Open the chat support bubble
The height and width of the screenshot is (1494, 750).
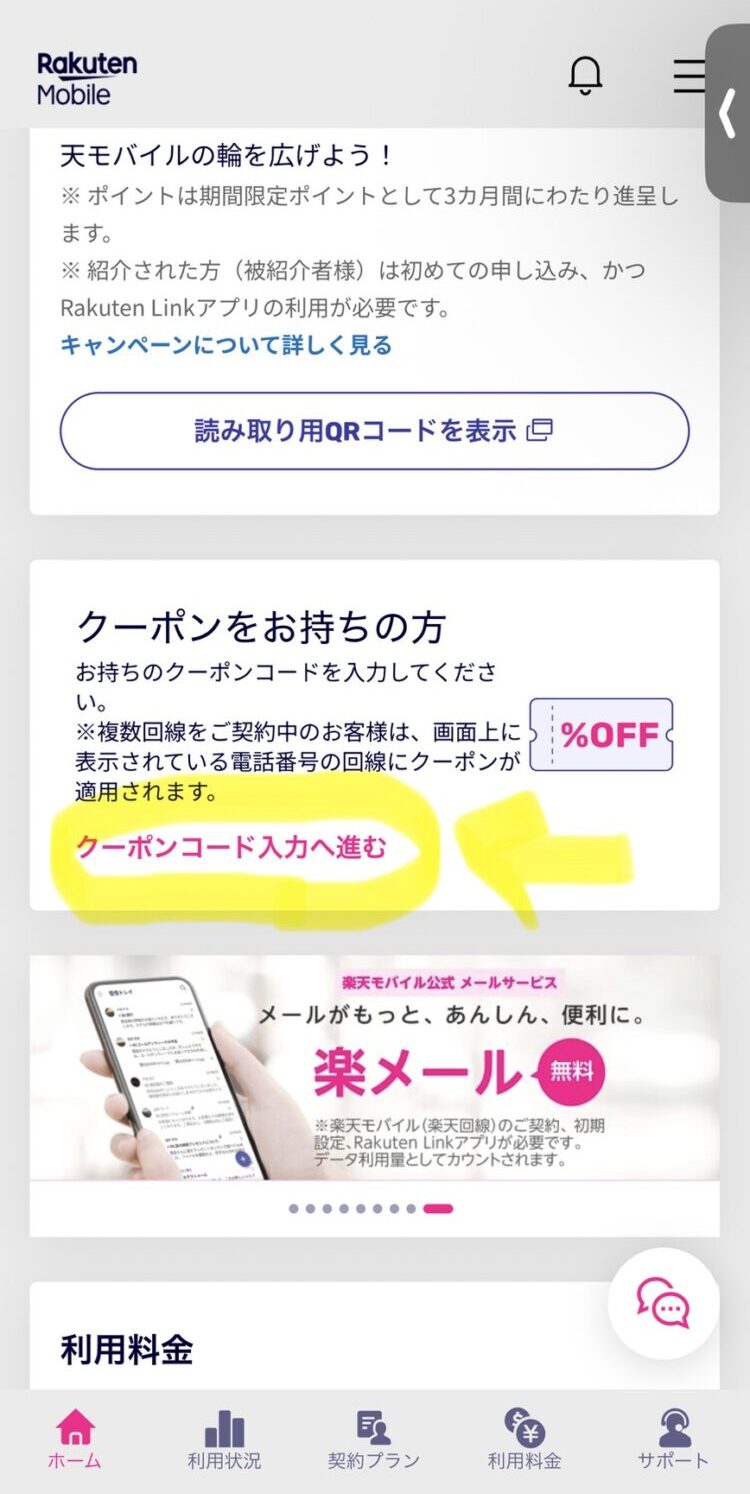[x=663, y=1303]
